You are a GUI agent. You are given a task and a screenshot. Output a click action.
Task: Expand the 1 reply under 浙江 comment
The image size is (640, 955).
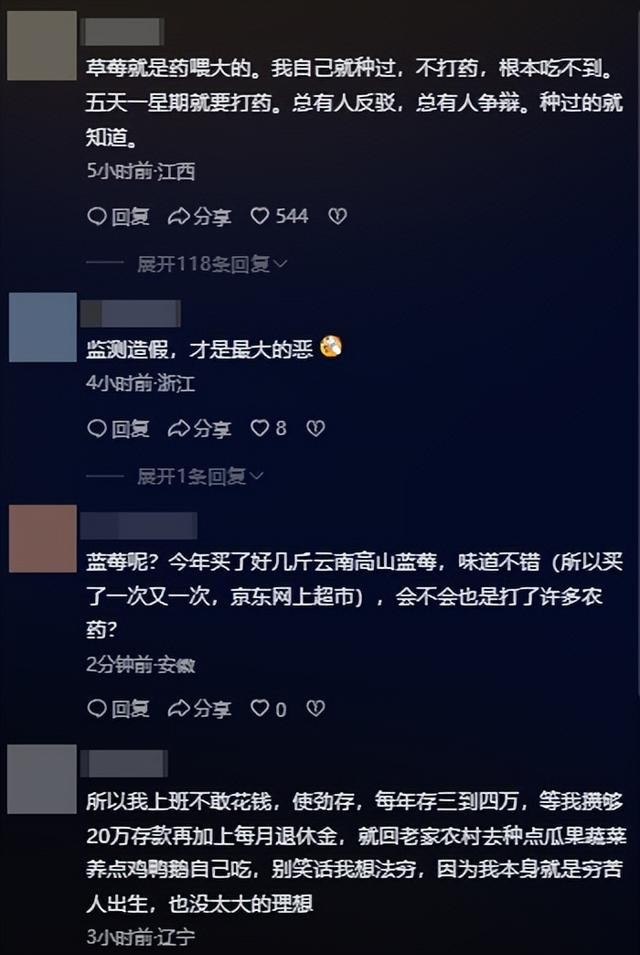(x=200, y=477)
